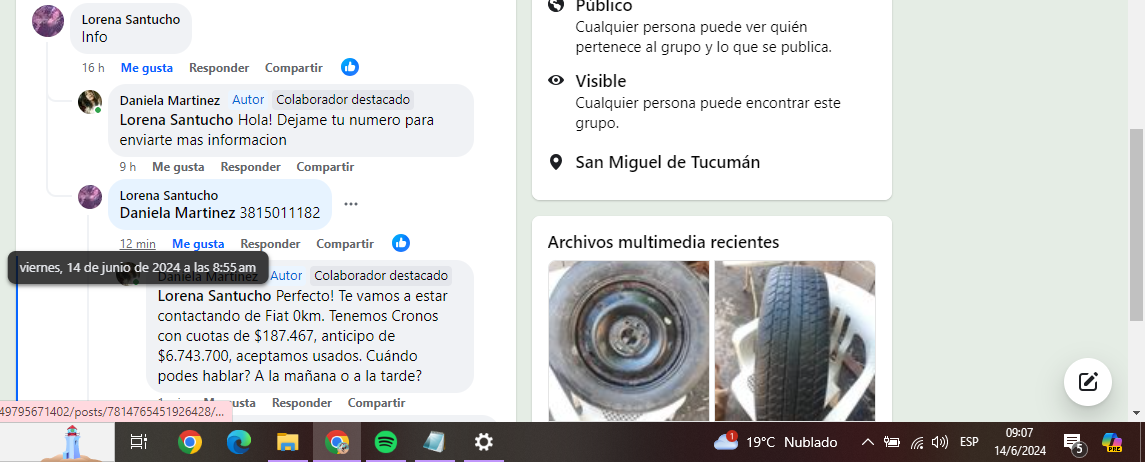Open the 12 min timestamp link
1145x462 pixels.
click(x=138, y=244)
